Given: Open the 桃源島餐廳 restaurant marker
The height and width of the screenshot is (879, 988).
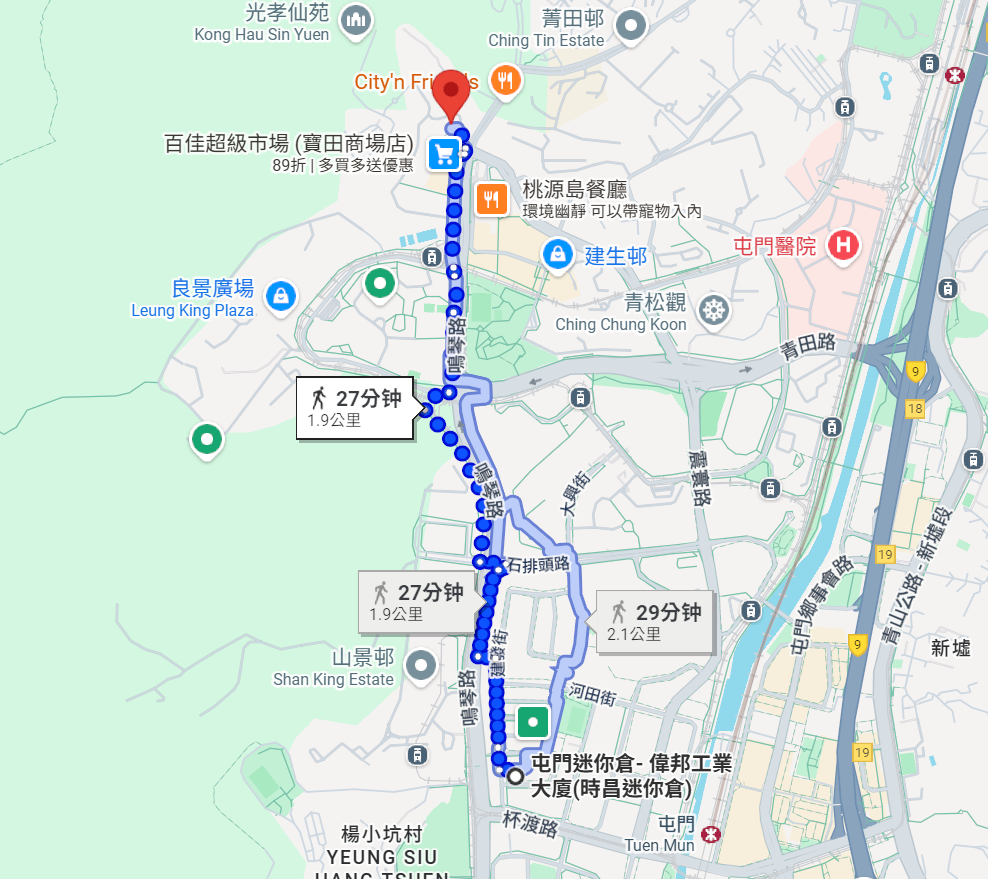Looking at the screenshot, I should click(x=490, y=199).
